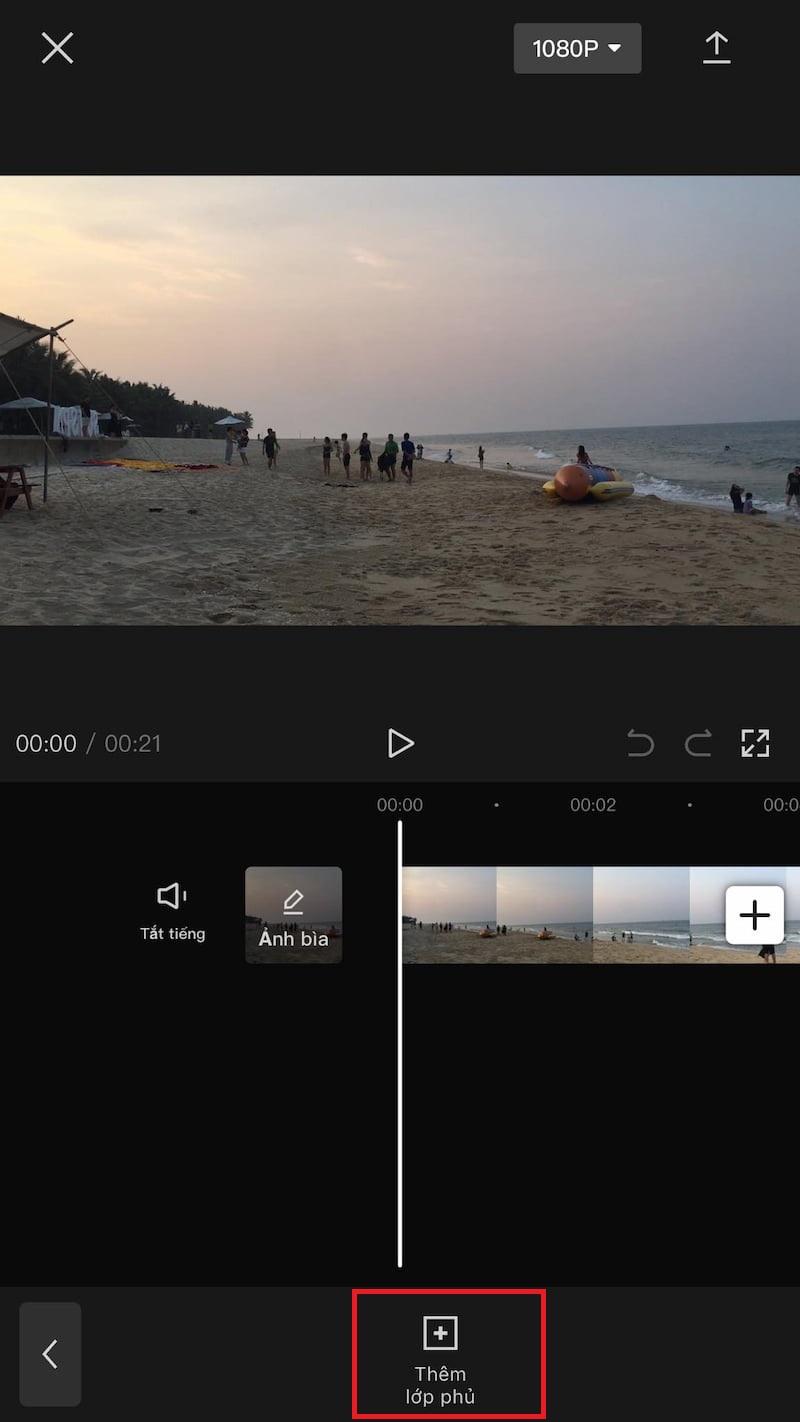Select the beach video clip in timeline
The width and height of the screenshot is (800, 1422).
point(560,915)
